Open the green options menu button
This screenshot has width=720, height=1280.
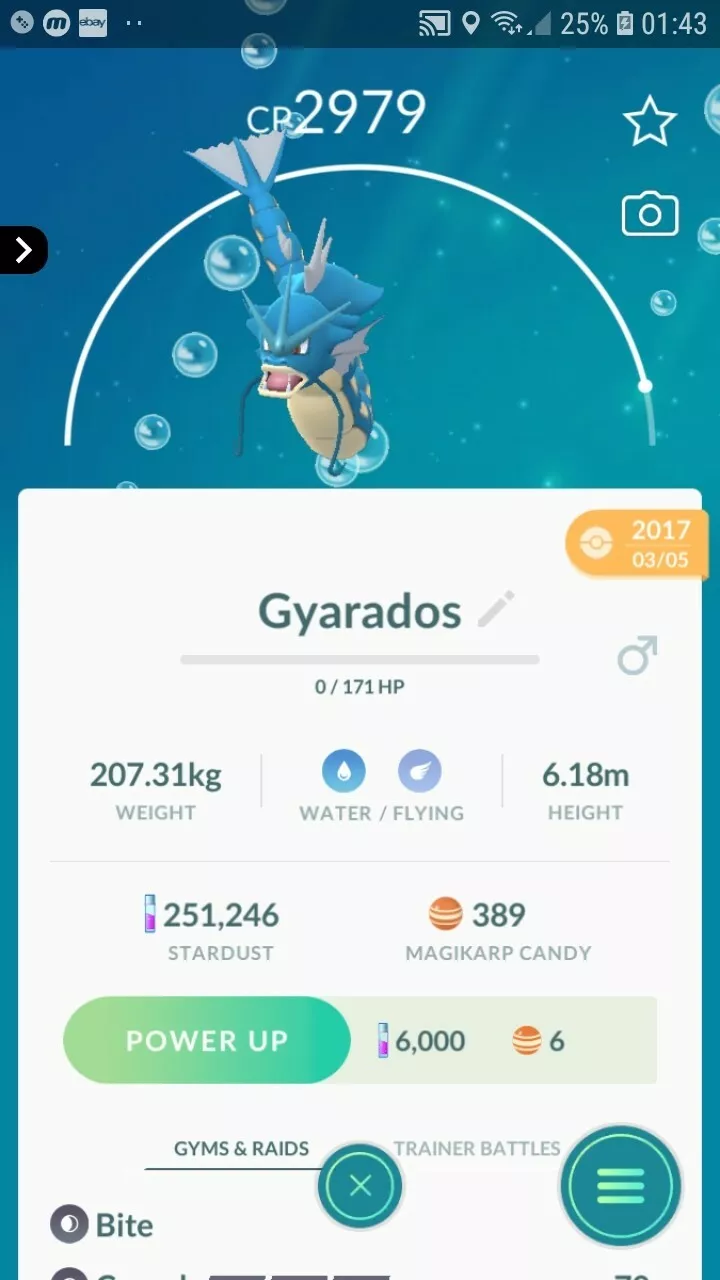click(620, 1186)
